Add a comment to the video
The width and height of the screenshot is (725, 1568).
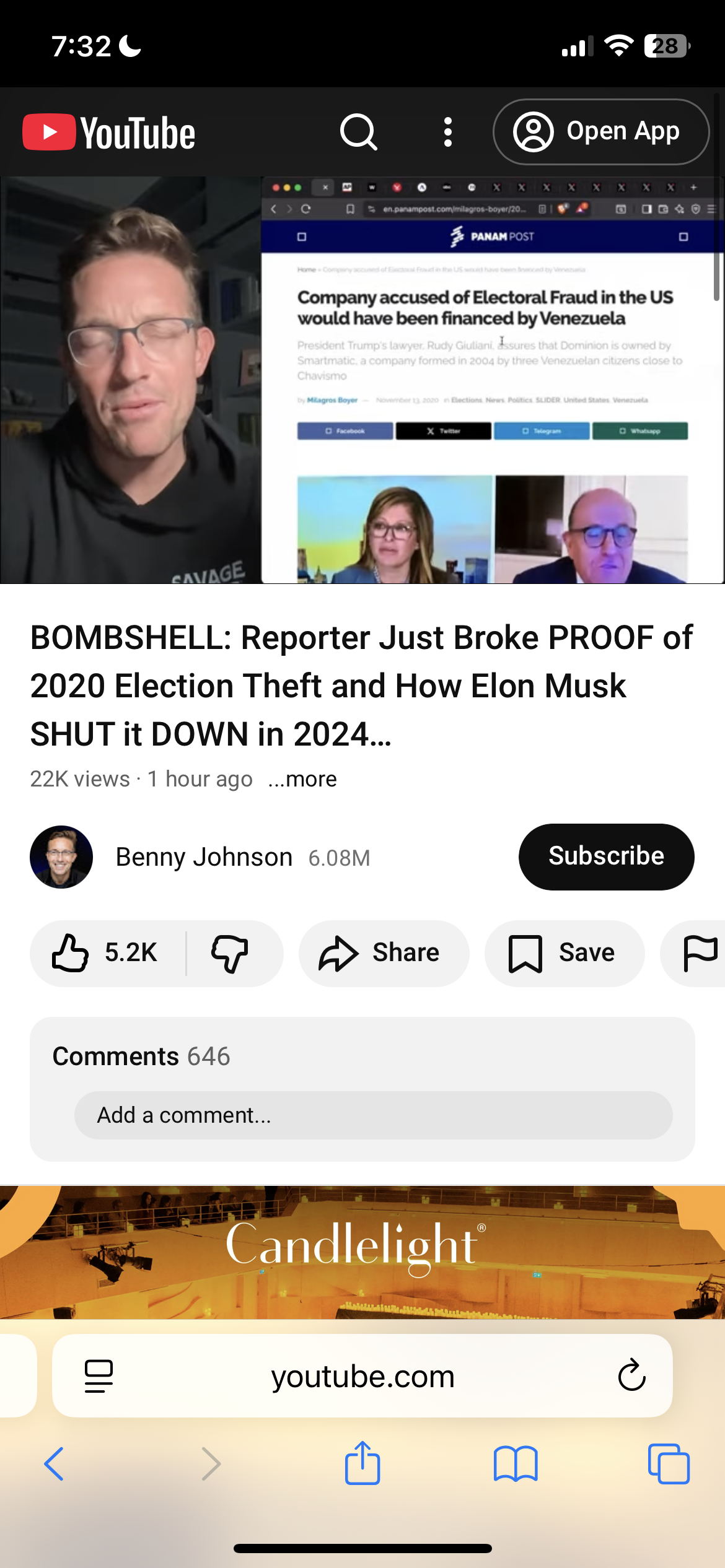[x=373, y=1115]
